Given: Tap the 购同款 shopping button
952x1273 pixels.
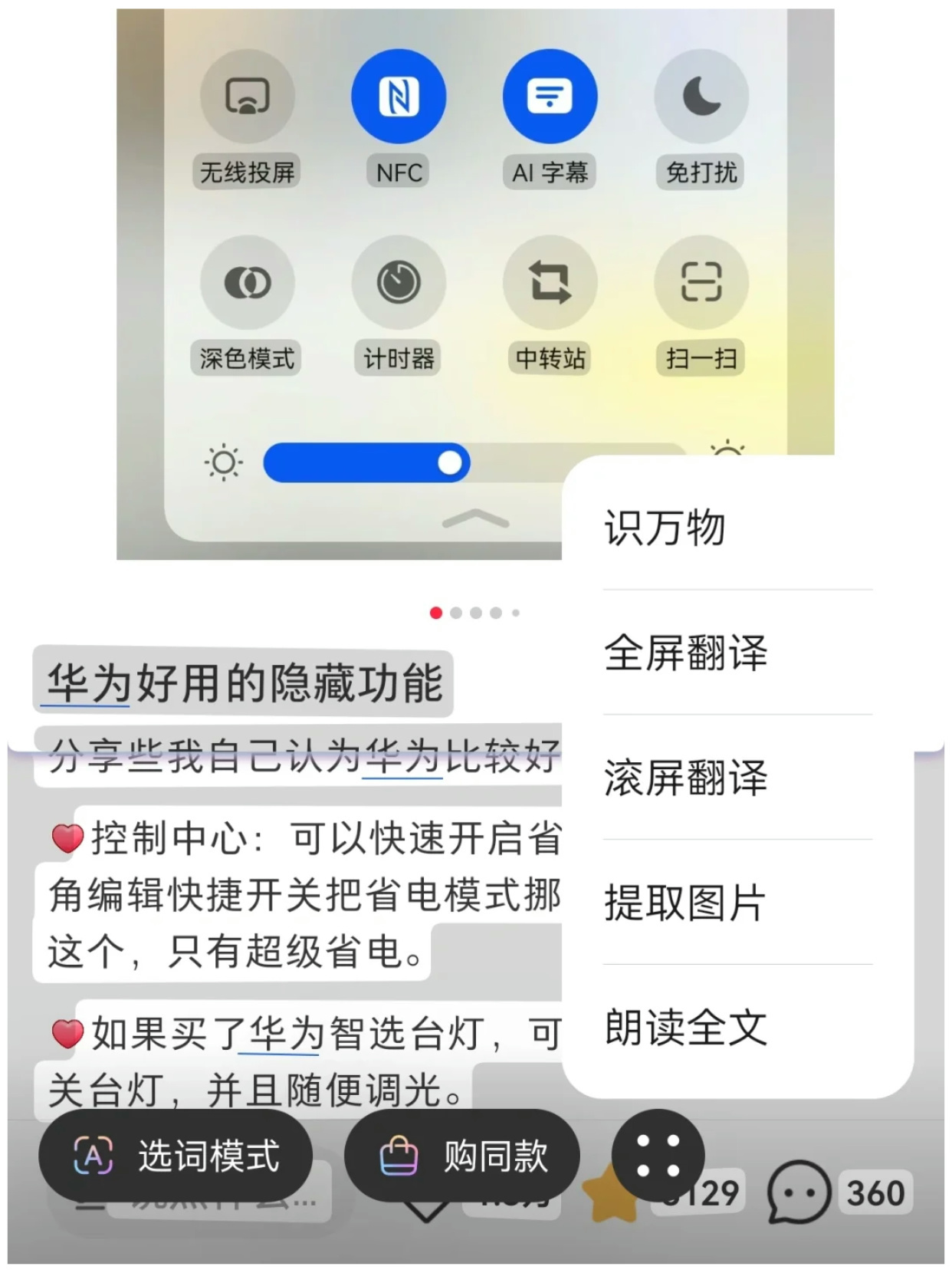Looking at the screenshot, I should click(x=463, y=1155).
